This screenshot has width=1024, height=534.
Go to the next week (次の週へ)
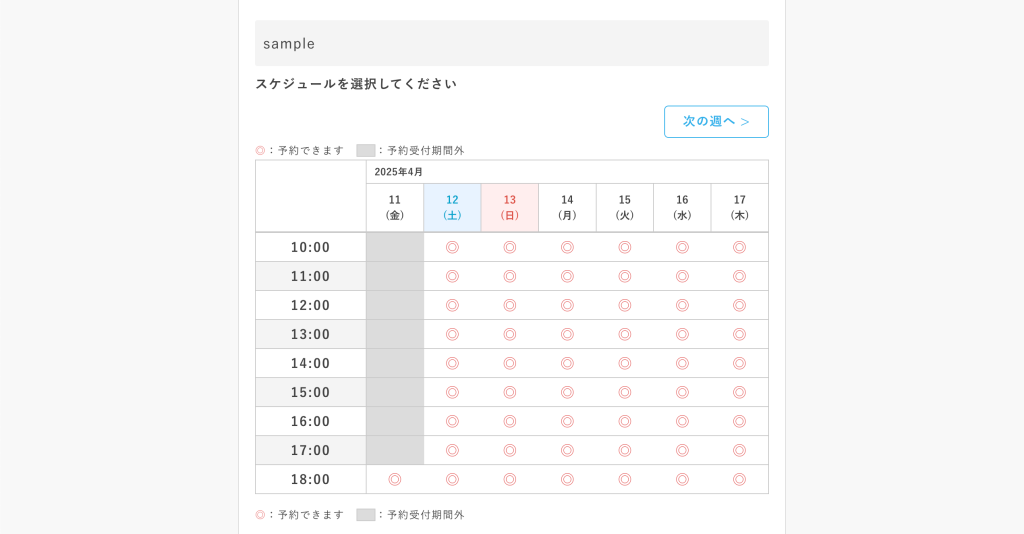click(x=716, y=122)
